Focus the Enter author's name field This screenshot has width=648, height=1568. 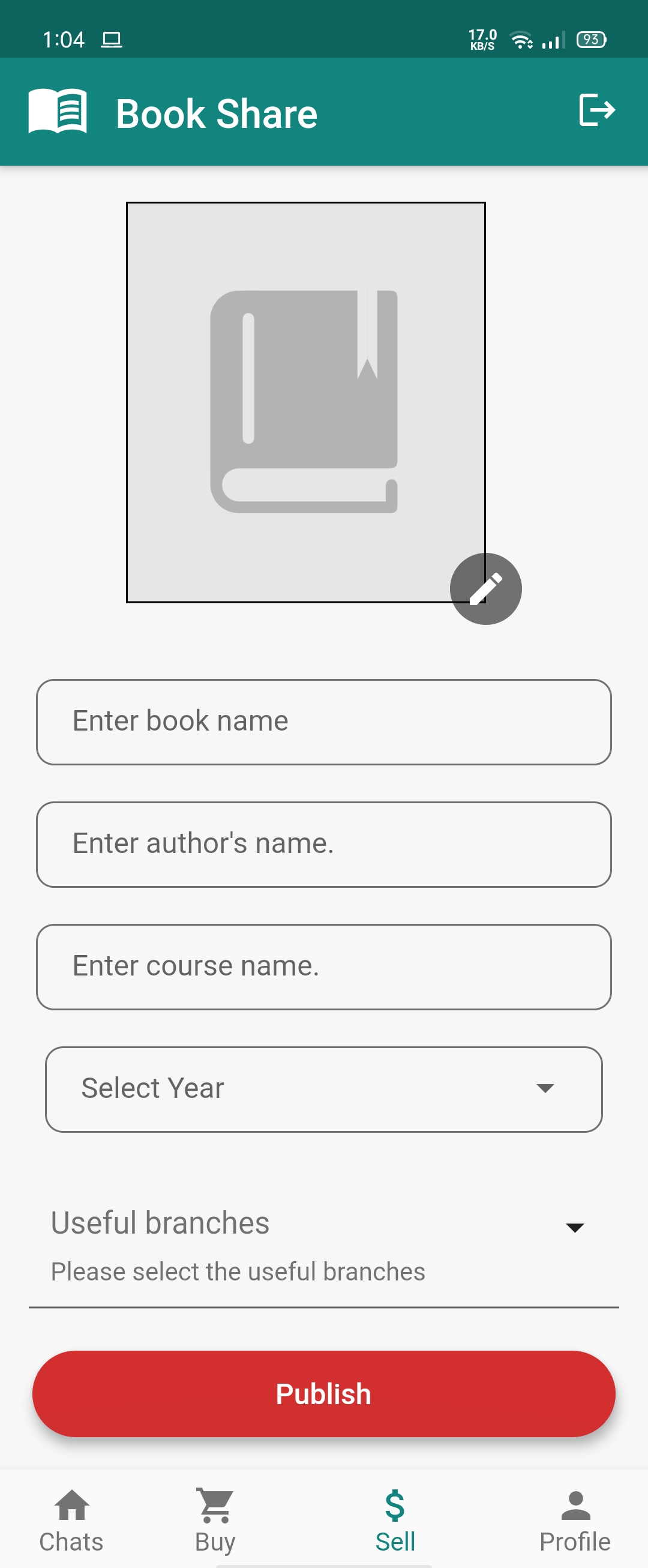point(323,844)
